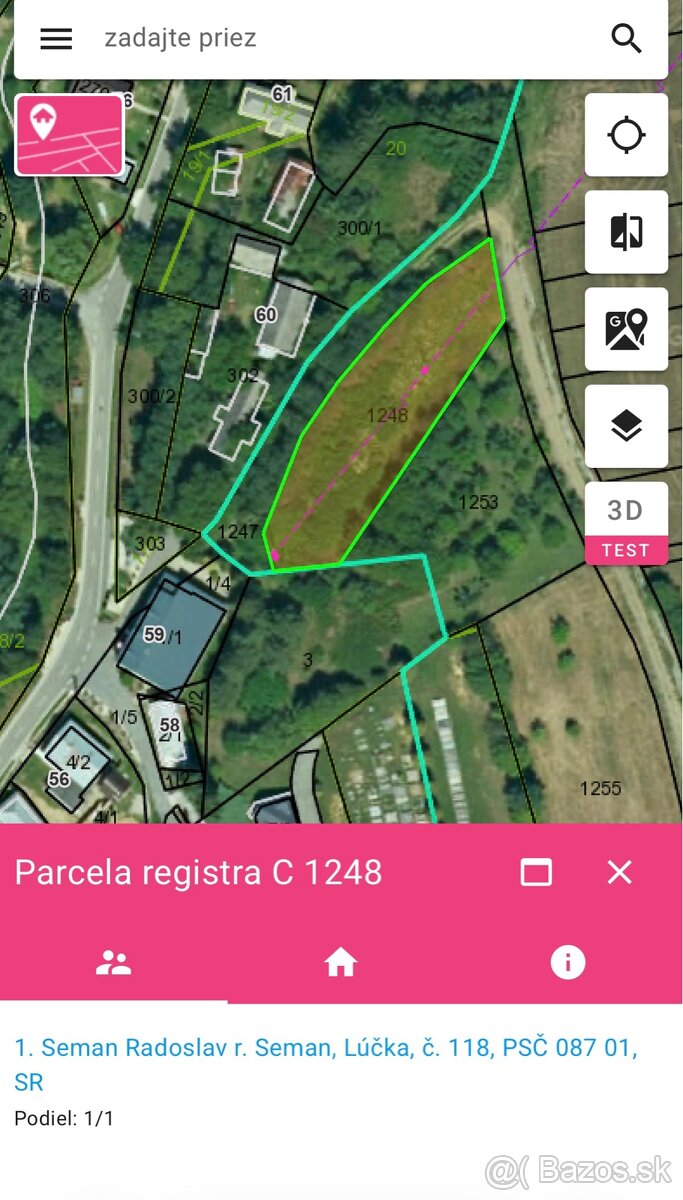Viewport: 683px width, 1200px height.
Task: Open location in Google Maps
Action: pos(626,329)
